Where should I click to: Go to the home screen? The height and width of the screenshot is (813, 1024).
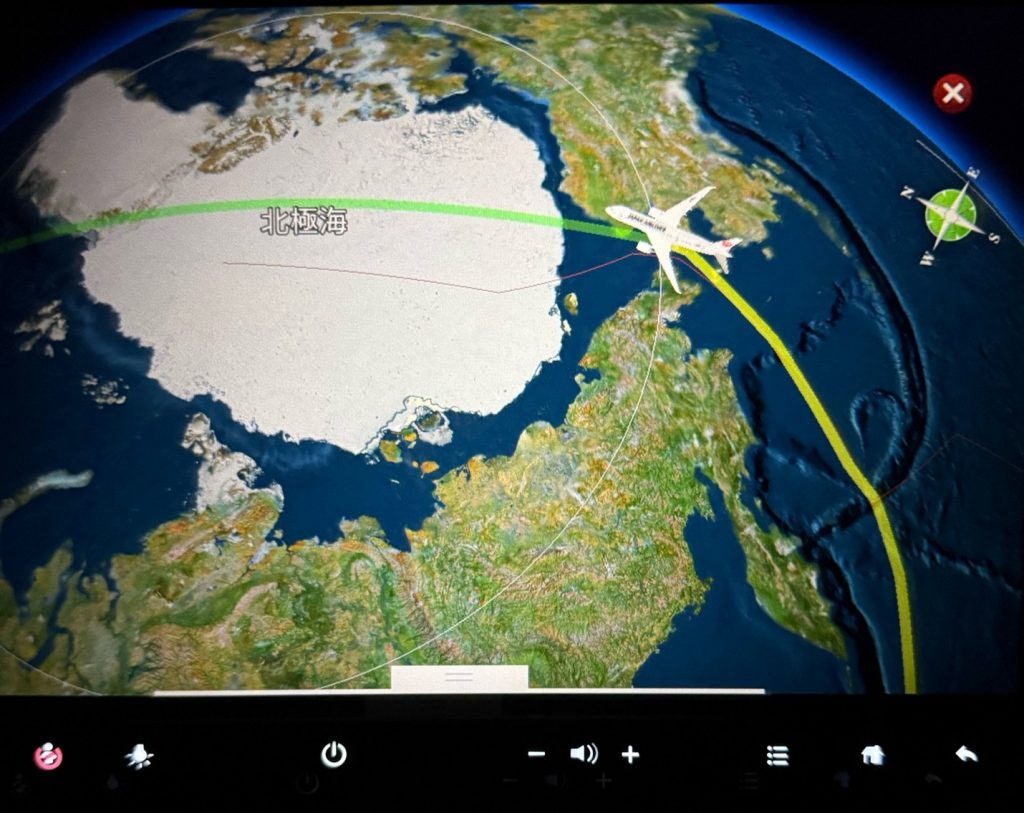[x=873, y=754]
